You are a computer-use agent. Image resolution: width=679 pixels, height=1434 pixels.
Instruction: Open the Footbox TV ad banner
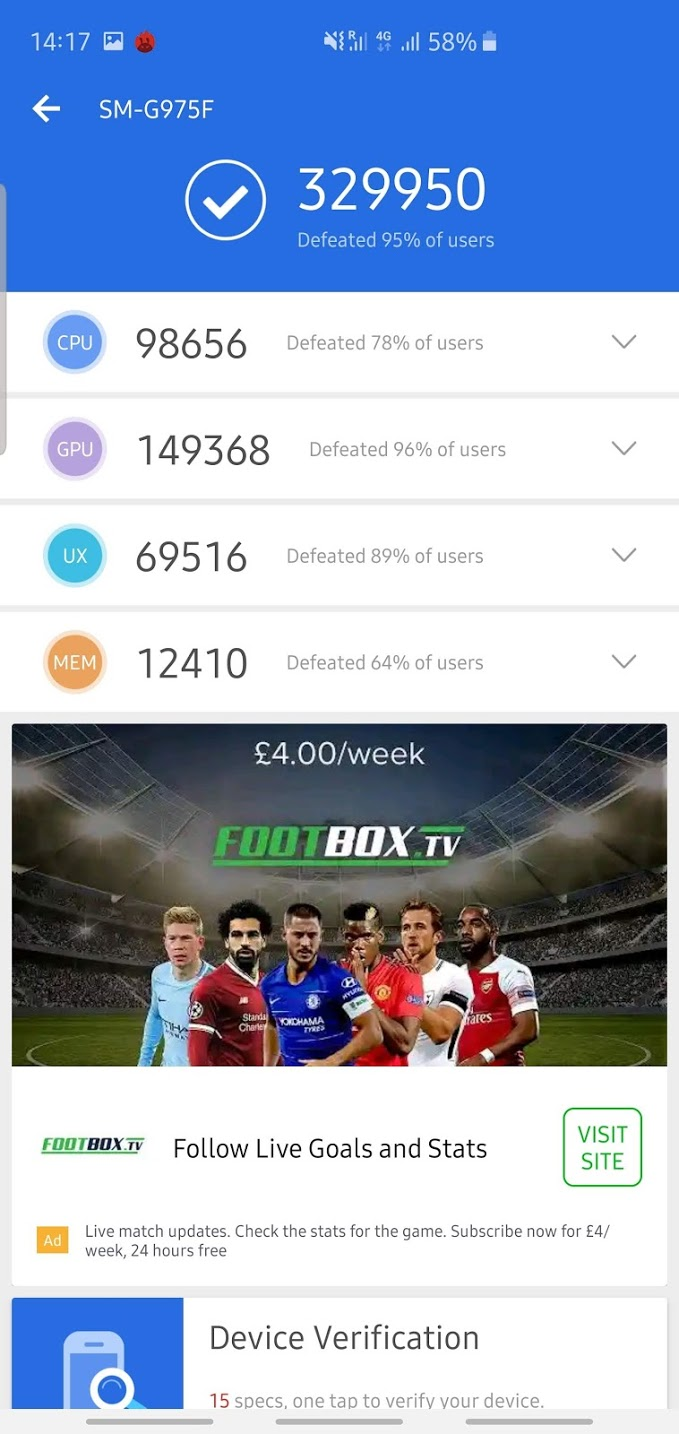(x=339, y=895)
